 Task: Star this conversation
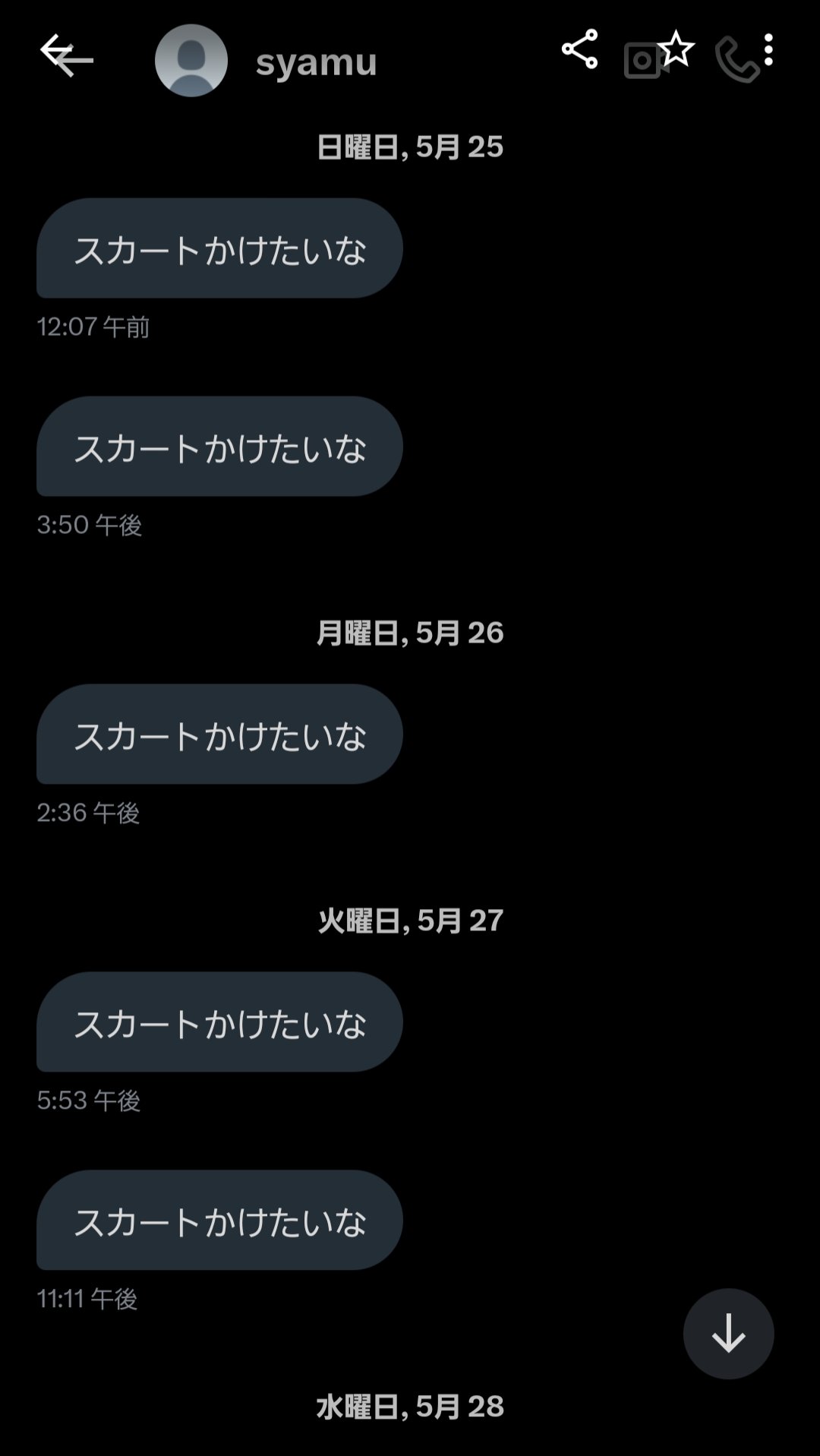click(676, 50)
